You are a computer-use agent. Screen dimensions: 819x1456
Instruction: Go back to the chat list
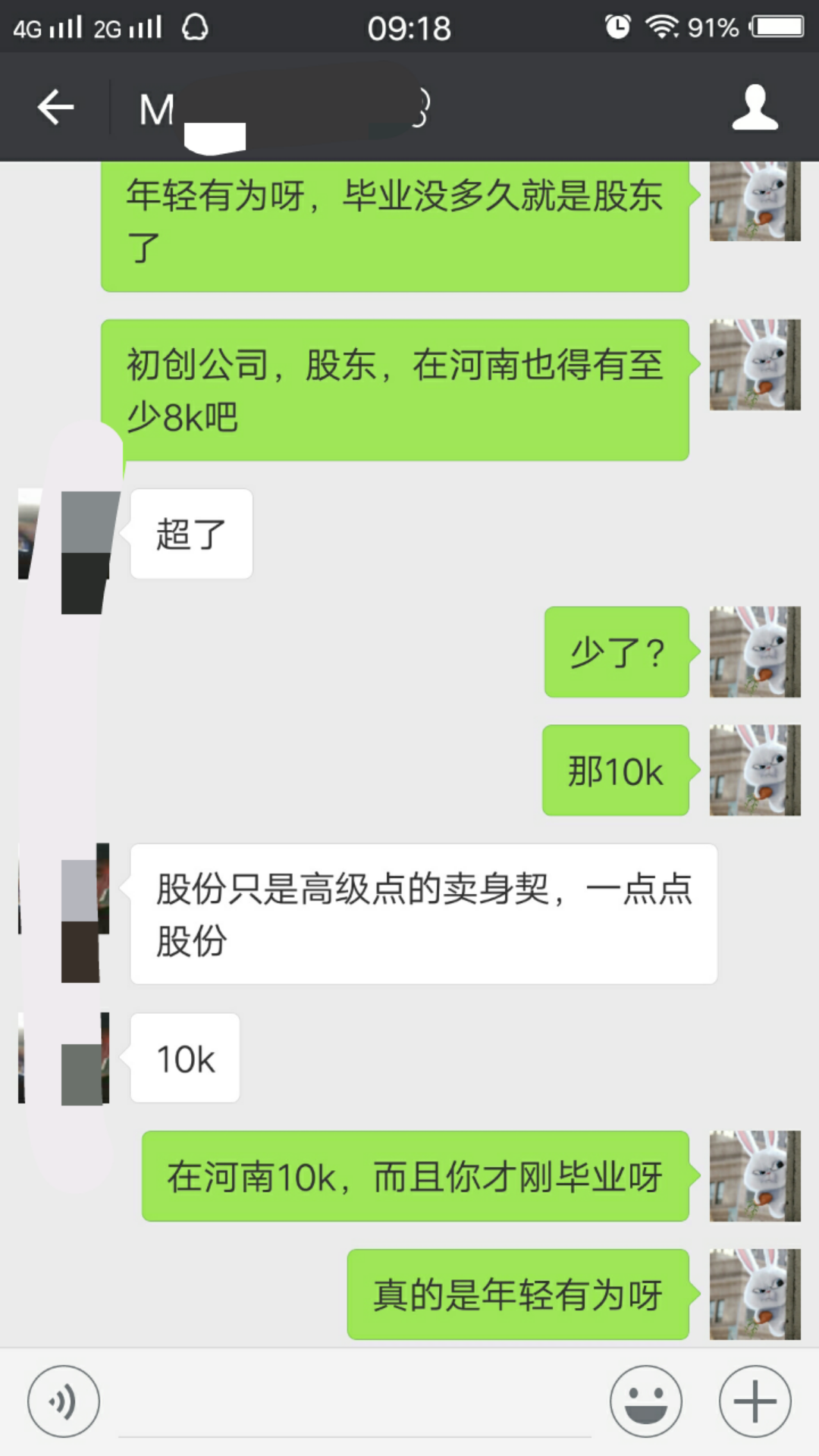[x=55, y=107]
